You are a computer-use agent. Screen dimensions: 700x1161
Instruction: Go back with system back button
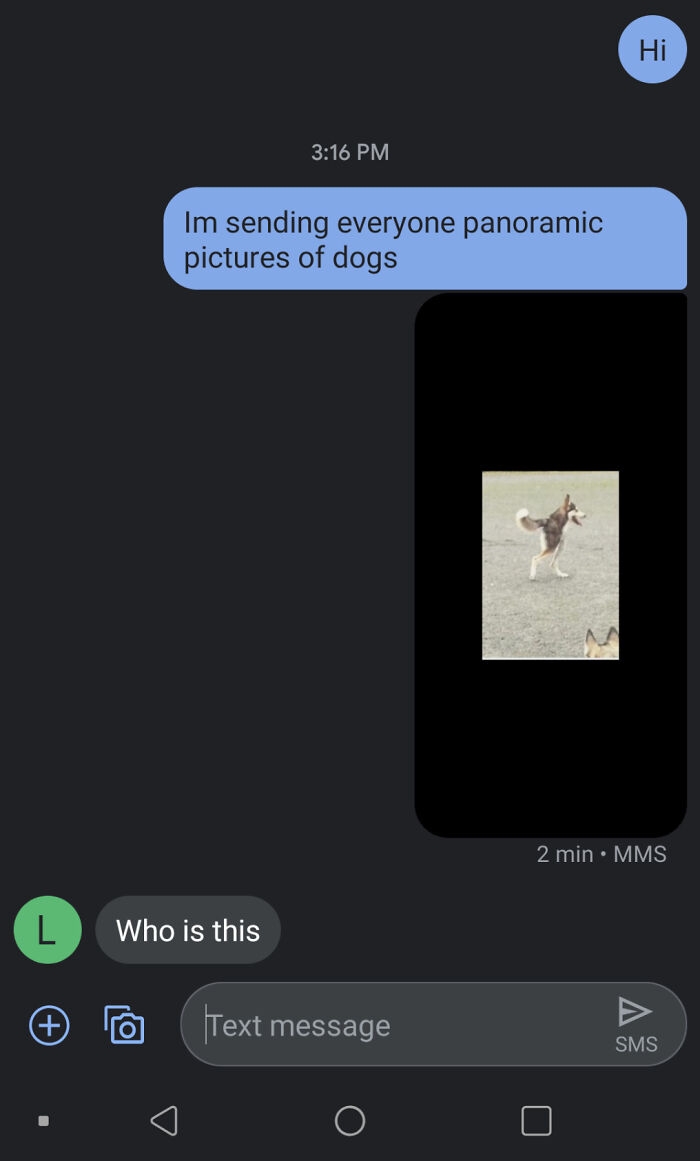[x=164, y=1120]
